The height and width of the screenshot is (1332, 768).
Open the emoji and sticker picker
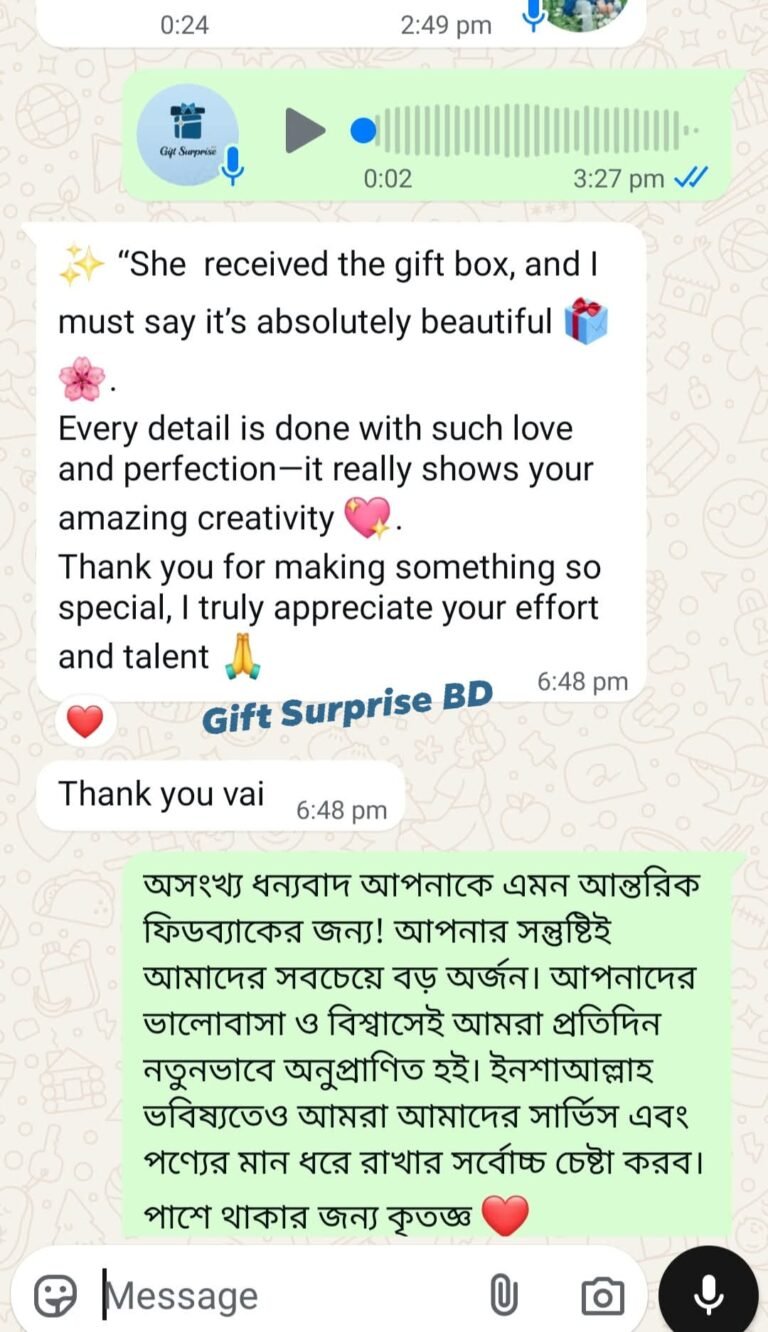pos(55,1297)
